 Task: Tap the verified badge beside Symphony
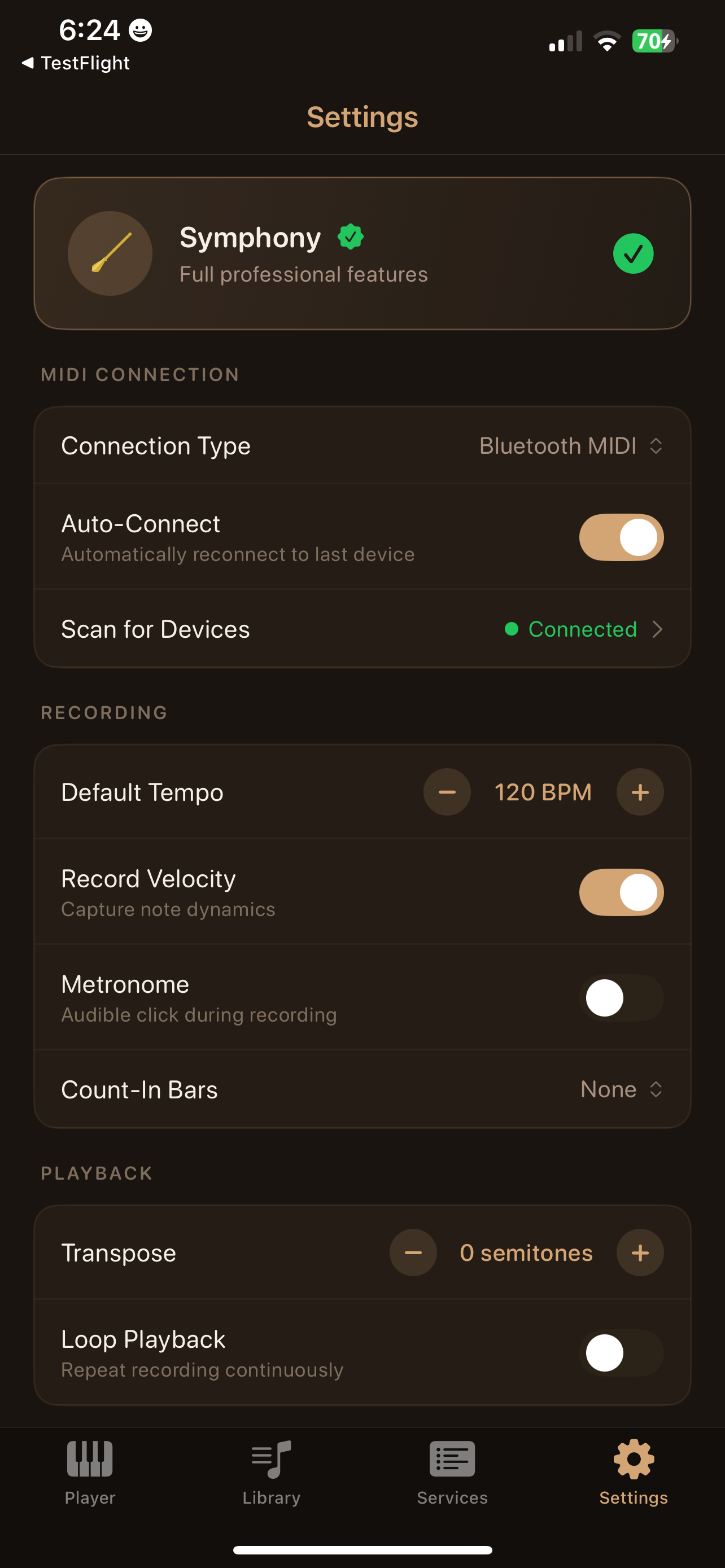coord(351,237)
